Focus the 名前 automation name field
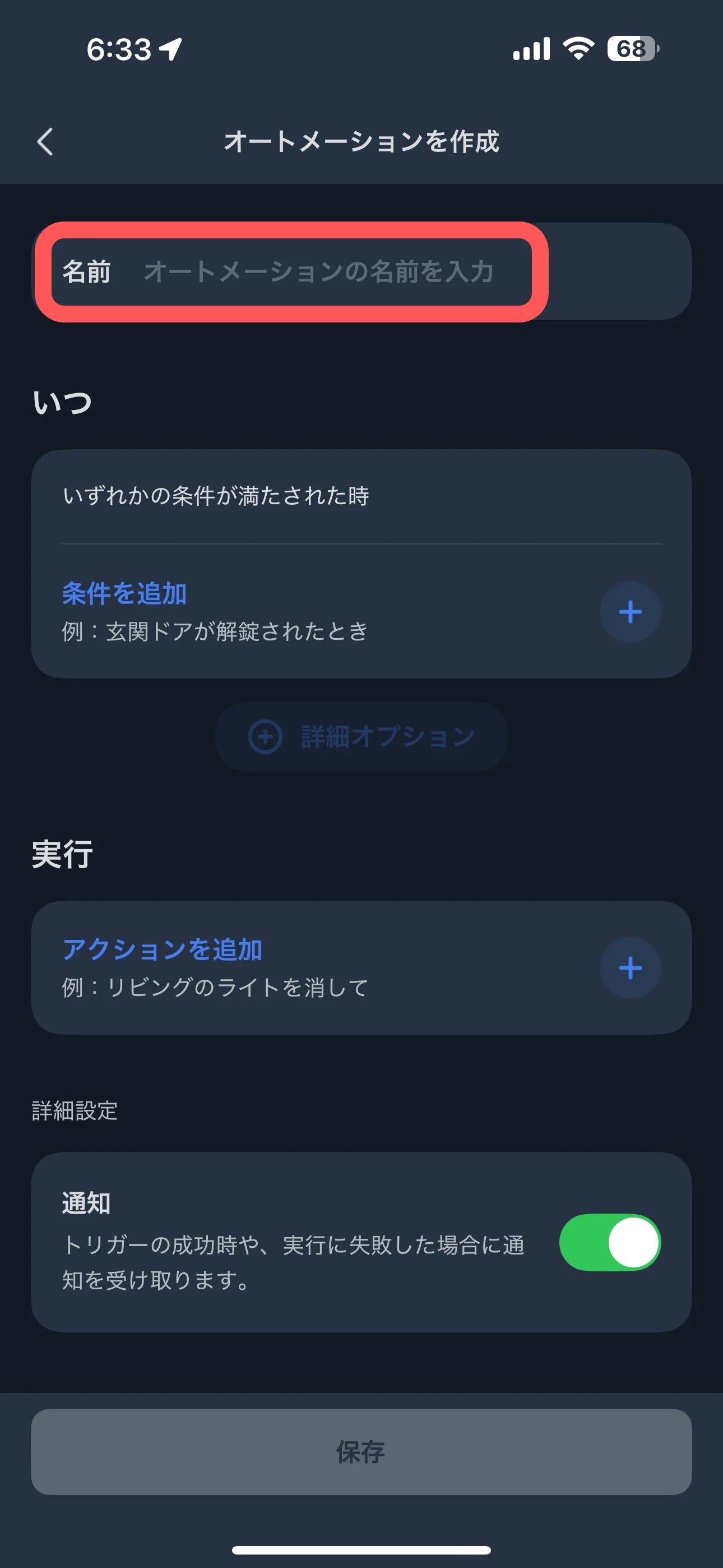This screenshot has height=1568, width=723. 318,271
